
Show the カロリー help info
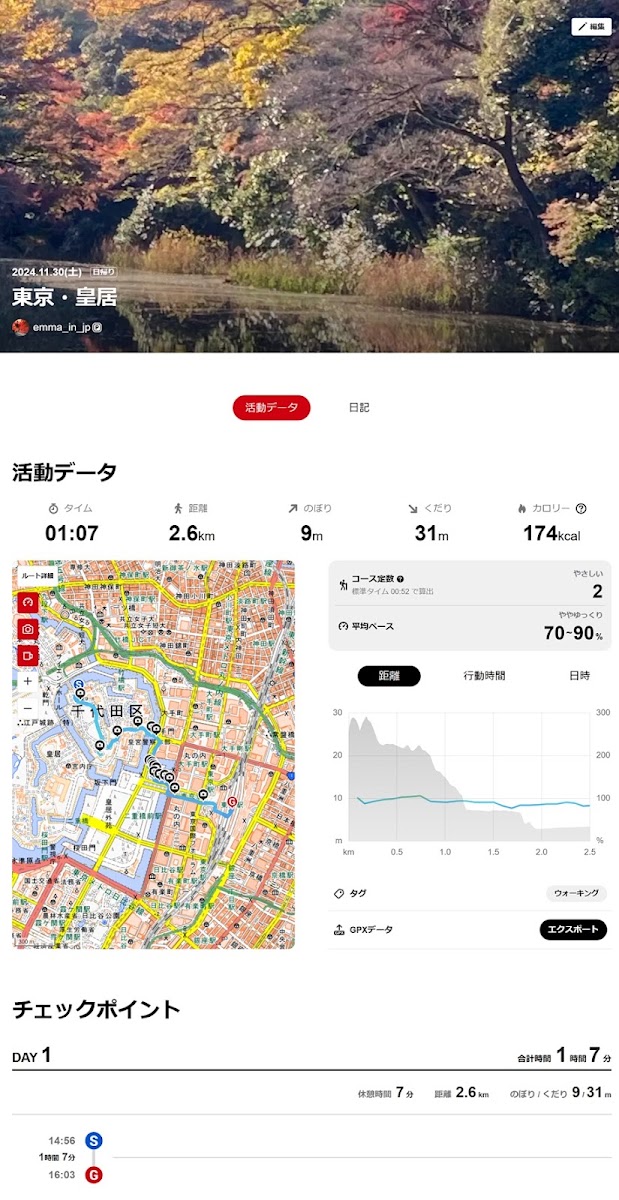581,508
